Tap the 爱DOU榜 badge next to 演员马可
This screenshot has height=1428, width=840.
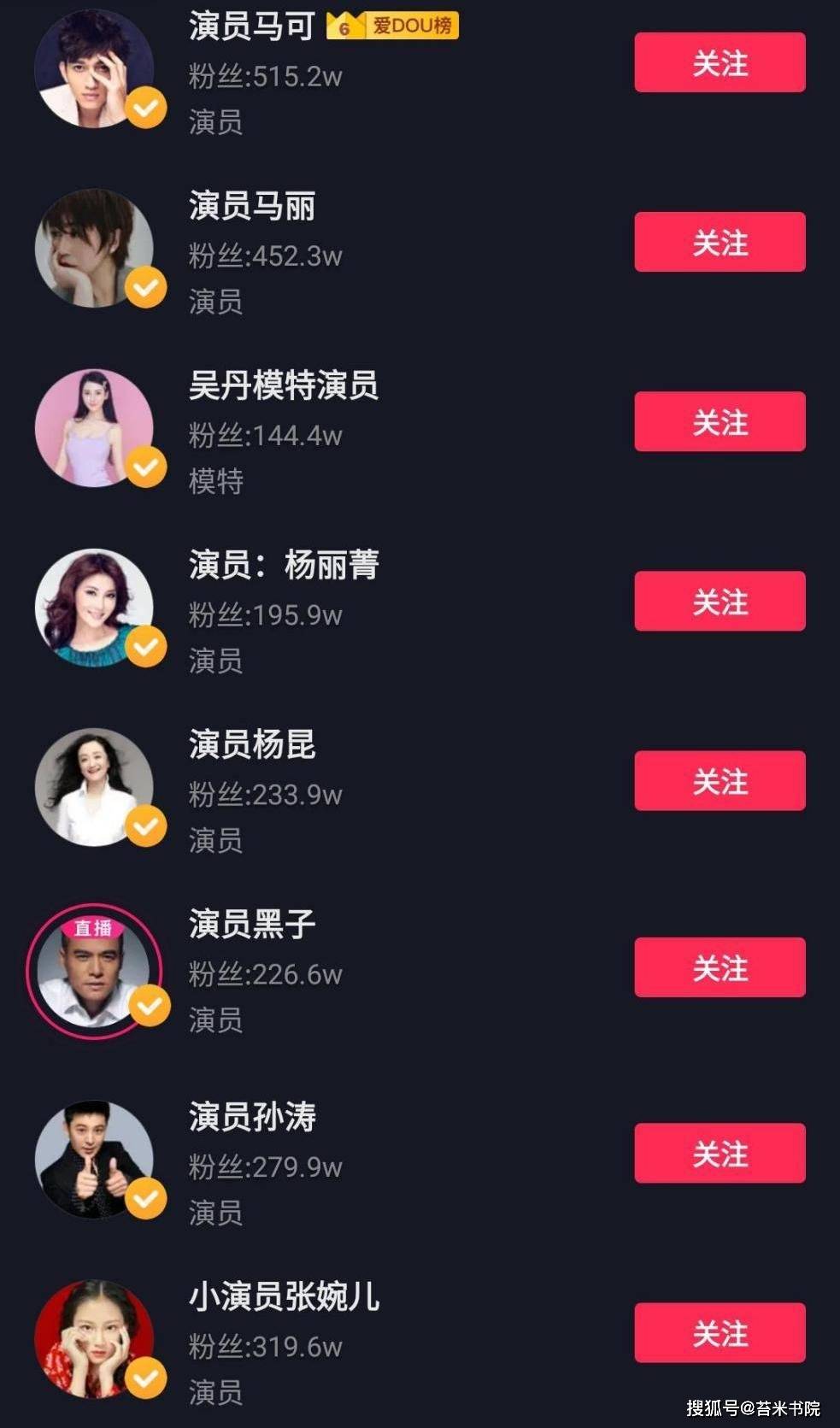tap(393, 26)
